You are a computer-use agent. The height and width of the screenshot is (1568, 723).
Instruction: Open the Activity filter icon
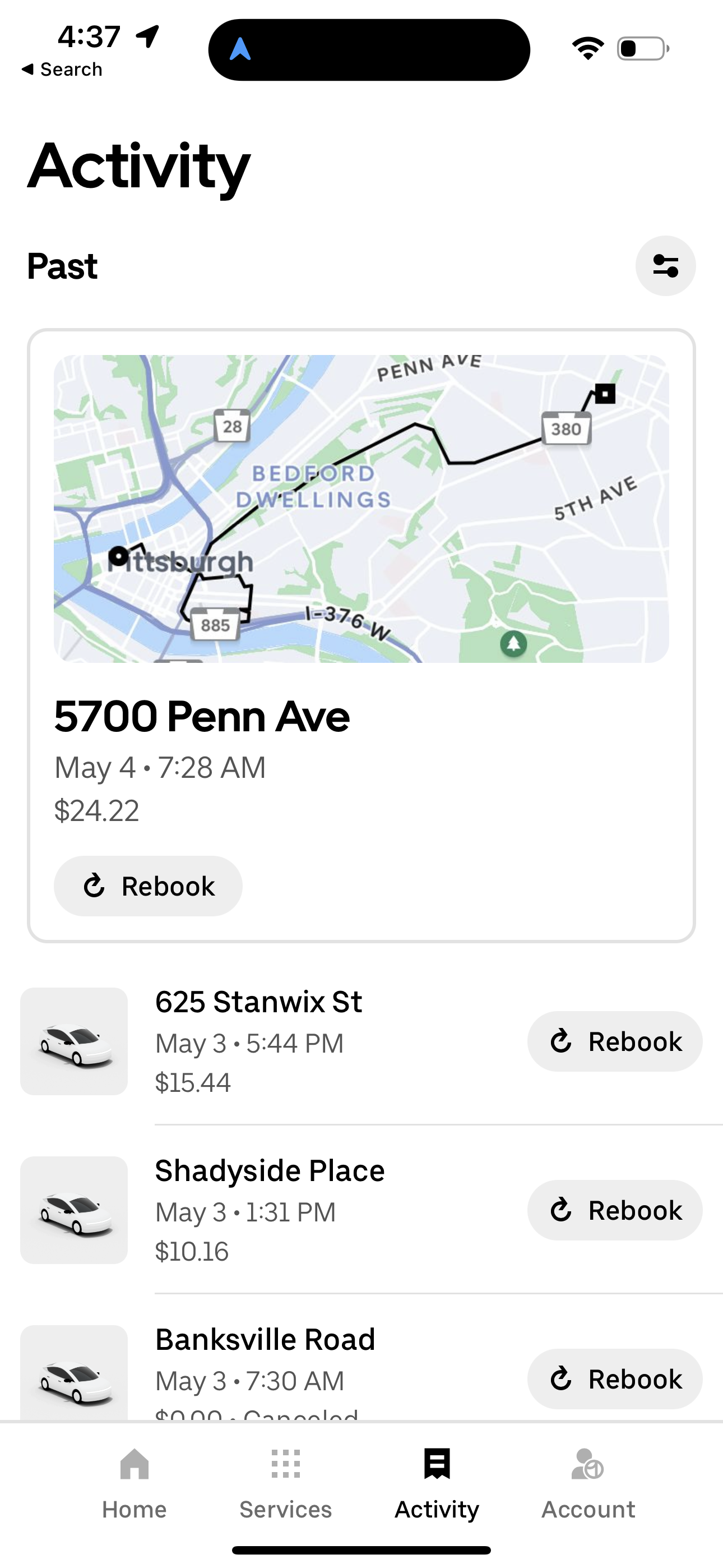665,265
